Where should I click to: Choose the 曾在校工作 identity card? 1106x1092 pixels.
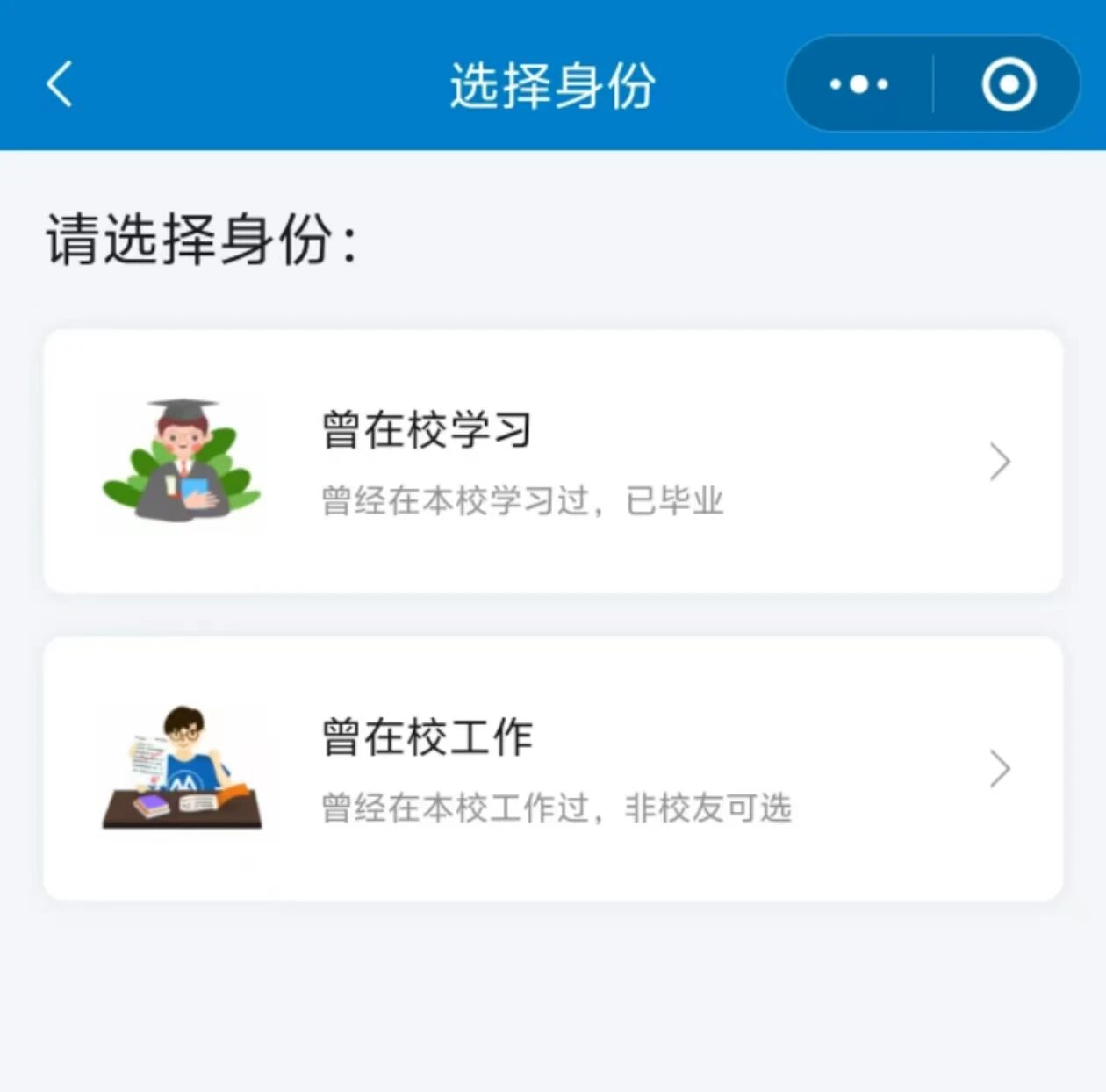click(553, 769)
